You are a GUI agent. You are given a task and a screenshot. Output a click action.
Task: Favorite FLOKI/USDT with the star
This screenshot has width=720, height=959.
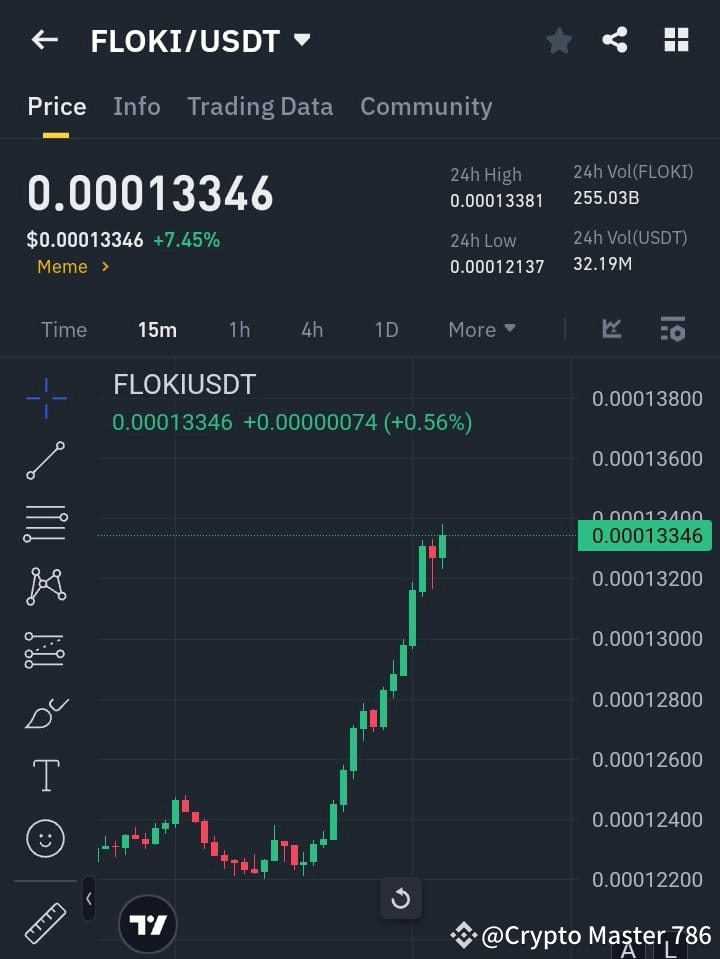coord(559,40)
